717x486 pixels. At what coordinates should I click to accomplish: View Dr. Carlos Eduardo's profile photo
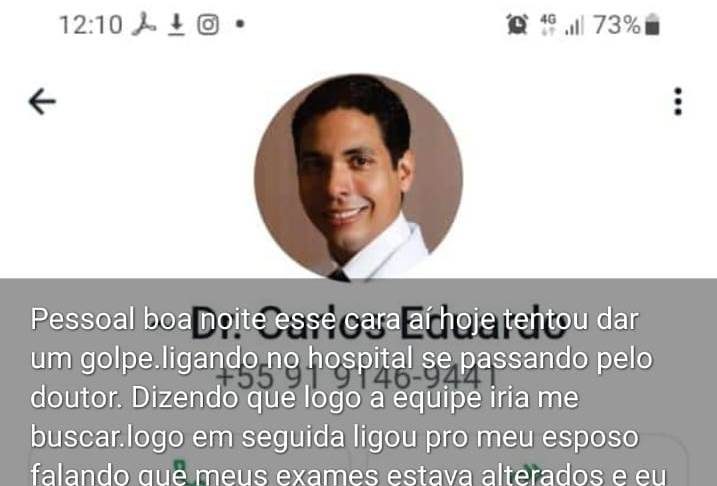click(358, 177)
